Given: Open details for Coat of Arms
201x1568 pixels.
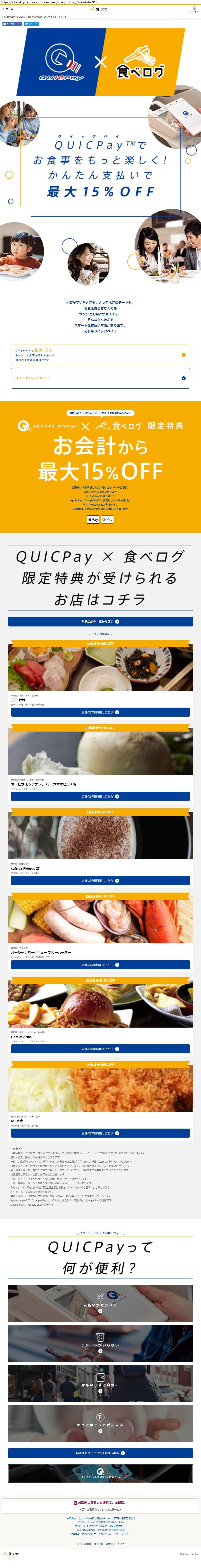Looking at the screenshot, I should (100, 1049).
